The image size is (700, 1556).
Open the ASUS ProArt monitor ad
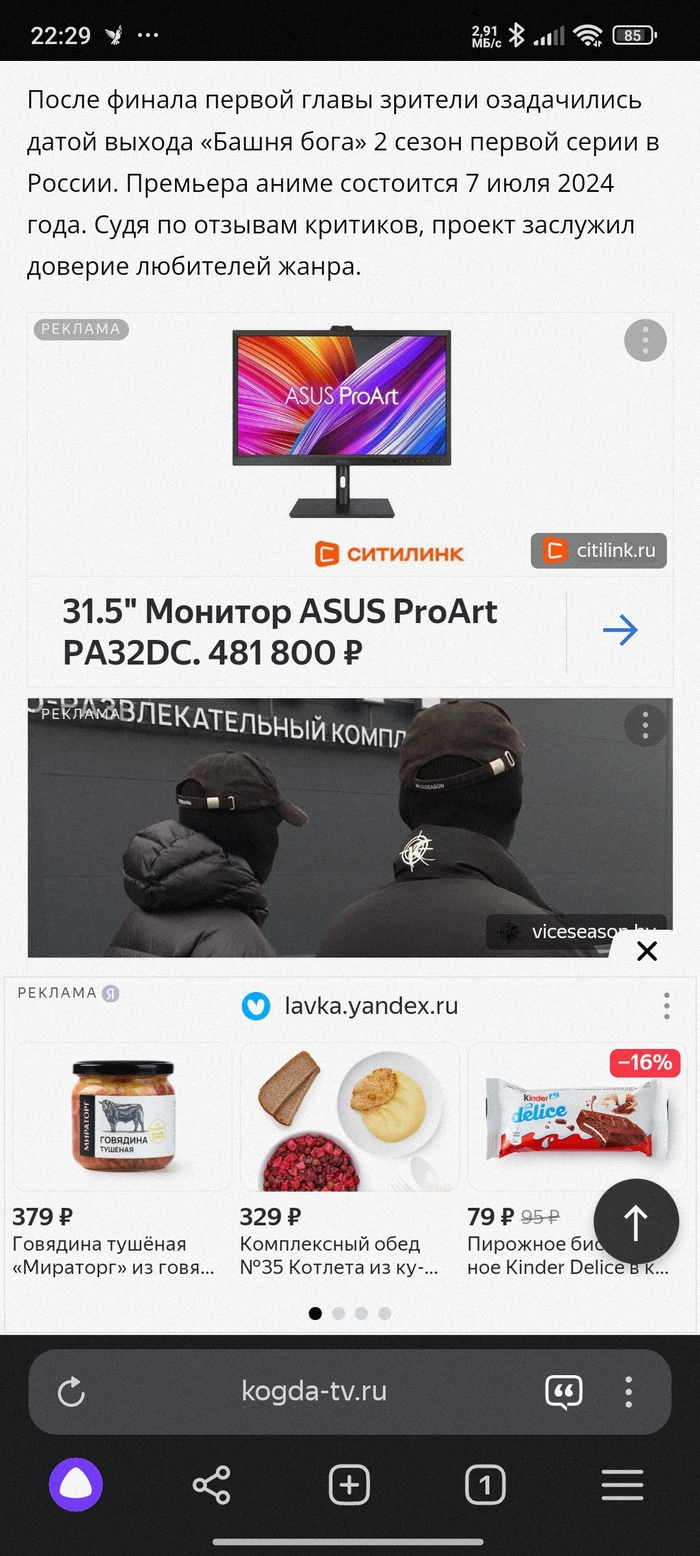click(x=341, y=440)
